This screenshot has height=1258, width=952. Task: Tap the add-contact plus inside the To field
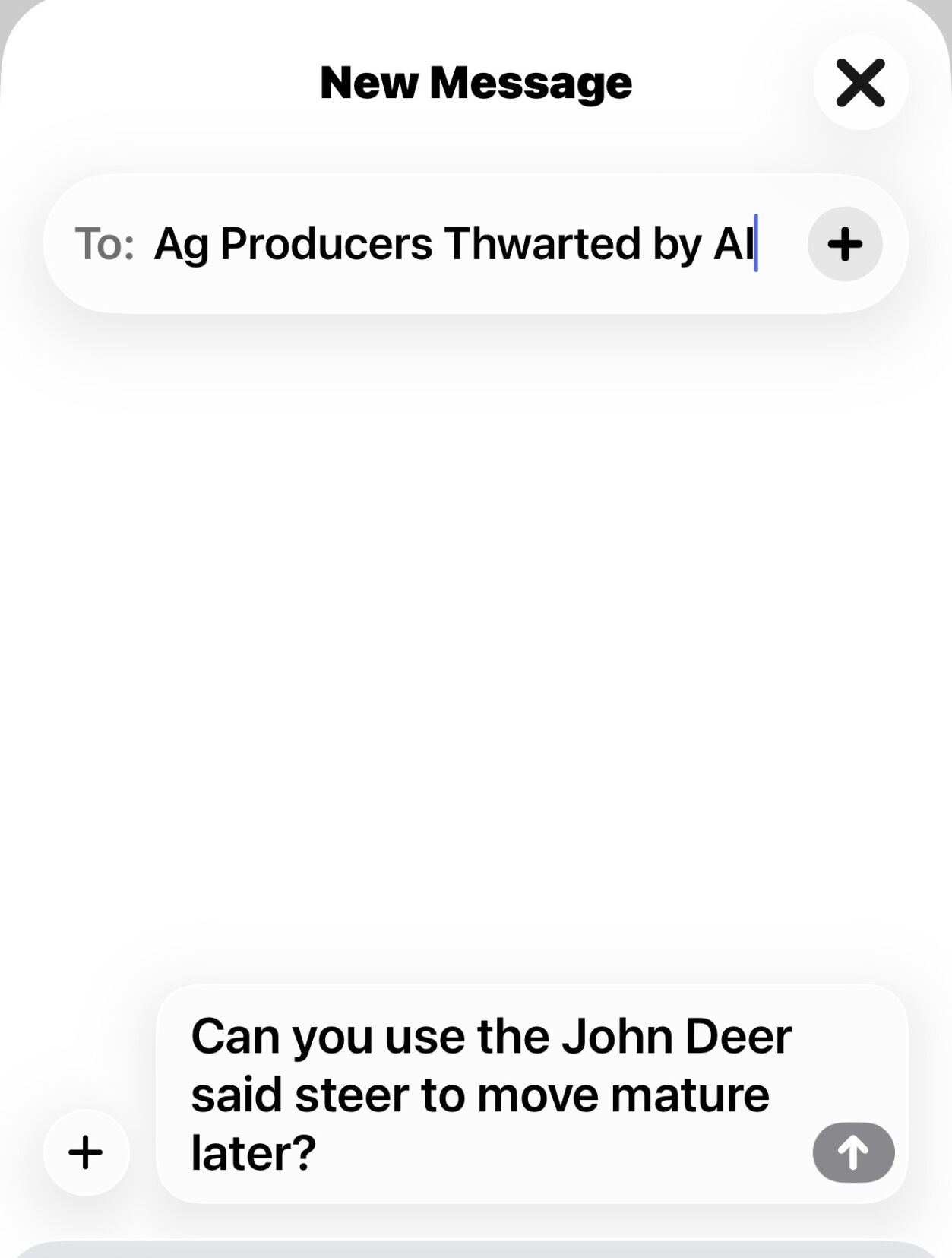(846, 245)
